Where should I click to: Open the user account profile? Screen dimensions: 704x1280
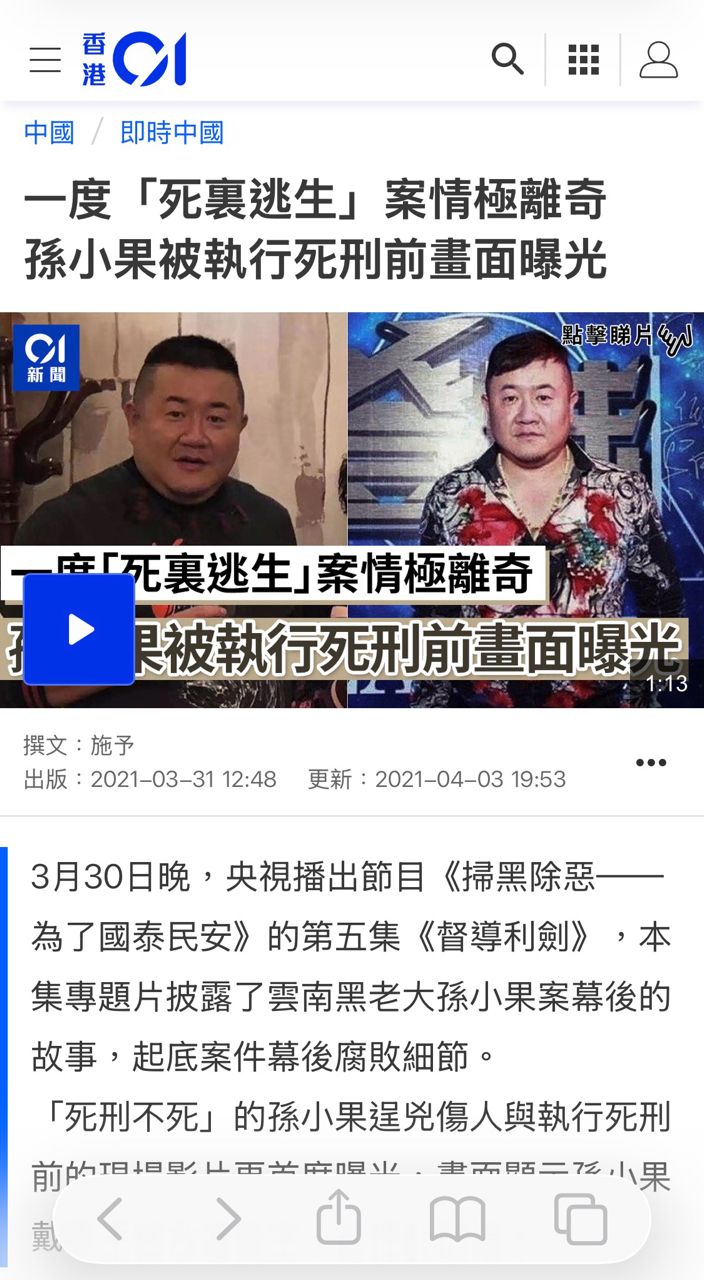coord(659,60)
